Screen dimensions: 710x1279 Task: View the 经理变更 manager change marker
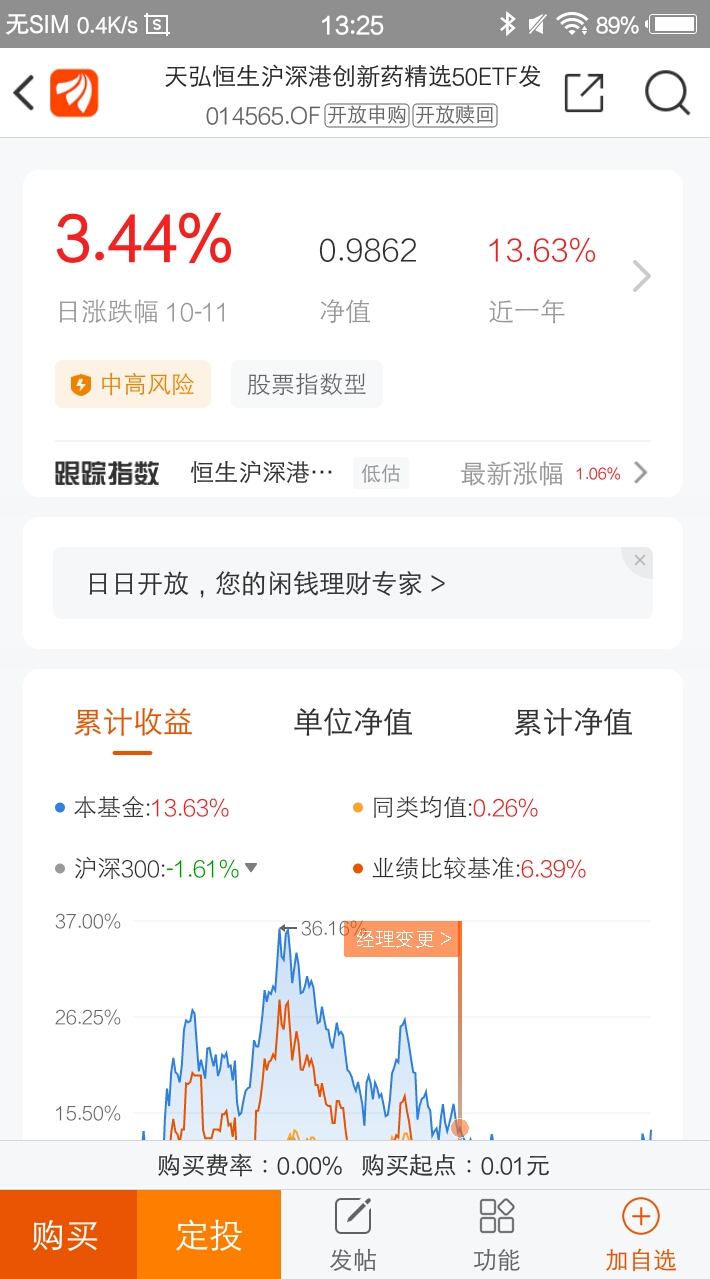click(404, 939)
